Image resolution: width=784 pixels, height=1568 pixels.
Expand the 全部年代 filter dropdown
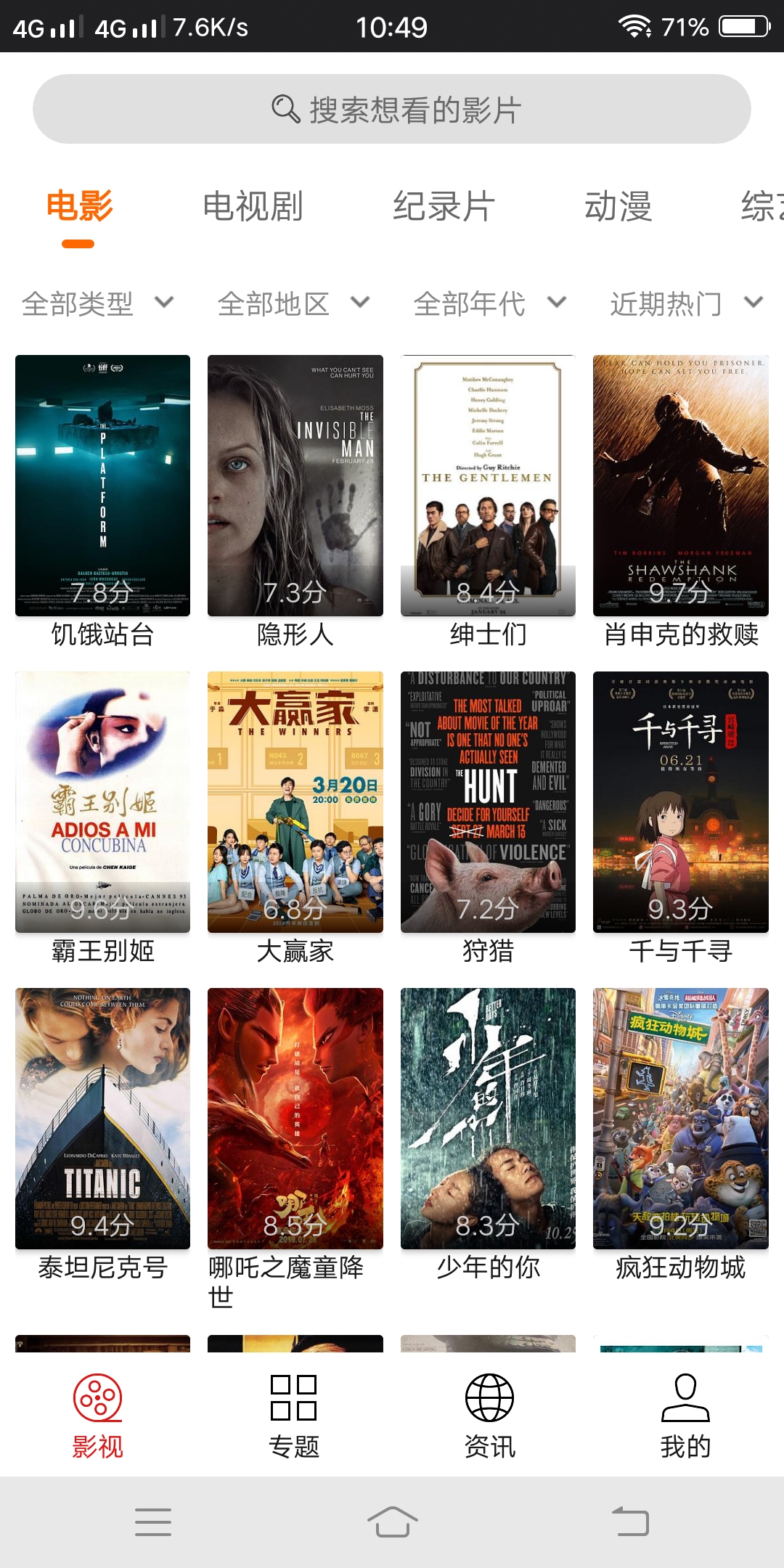pyautogui.click(x=490, y=303)
